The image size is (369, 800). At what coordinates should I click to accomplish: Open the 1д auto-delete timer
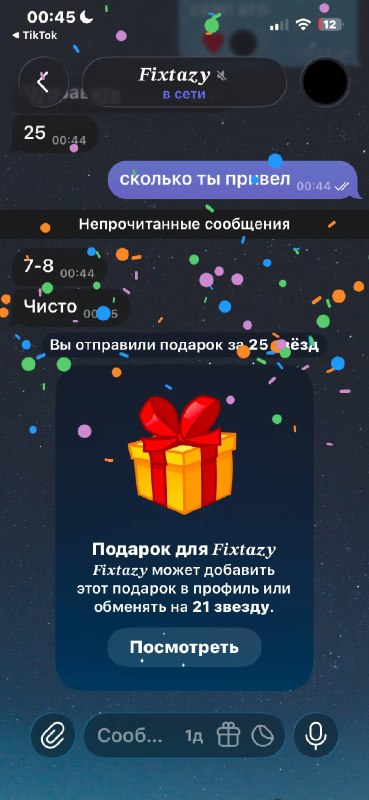click(194, 736)
